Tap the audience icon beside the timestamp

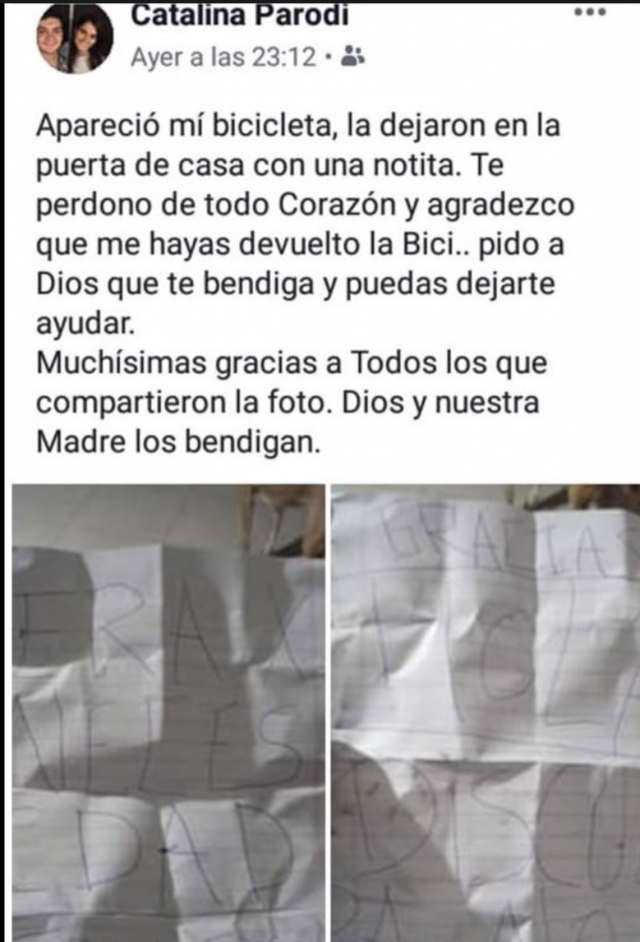point(353,58)
